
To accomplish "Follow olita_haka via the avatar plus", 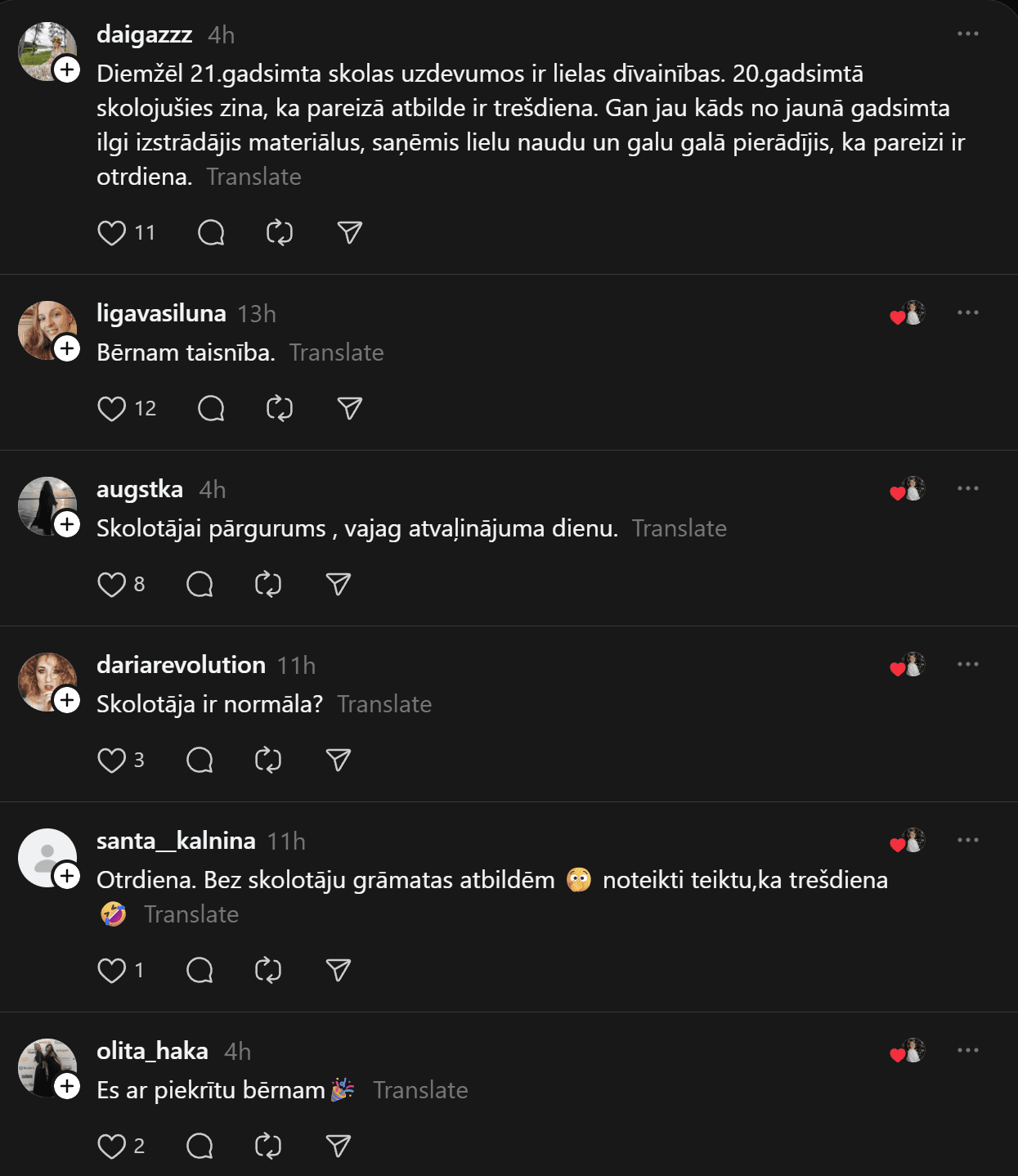I will pos(67,1087).
